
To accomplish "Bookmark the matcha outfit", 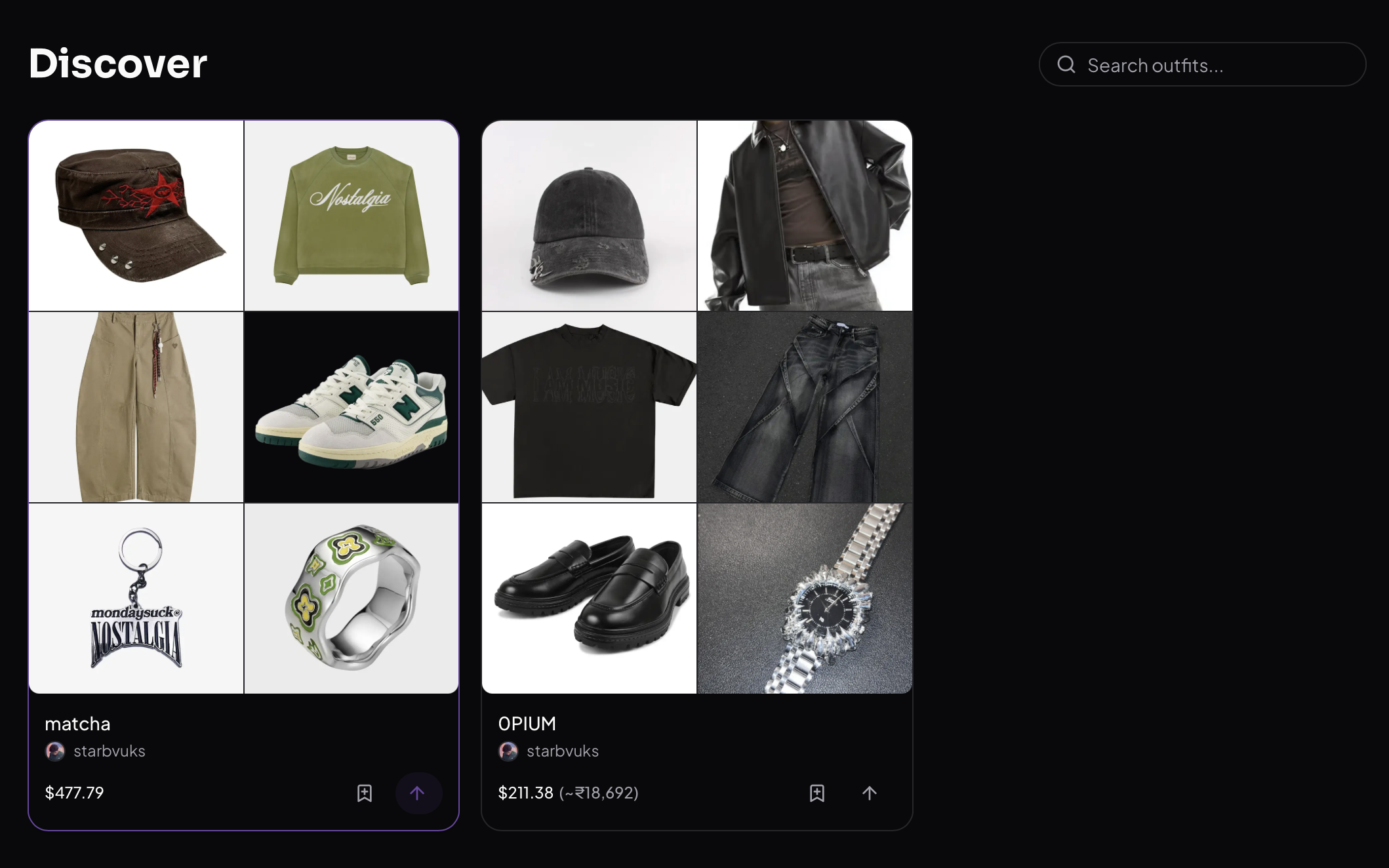I will point(365,793).
